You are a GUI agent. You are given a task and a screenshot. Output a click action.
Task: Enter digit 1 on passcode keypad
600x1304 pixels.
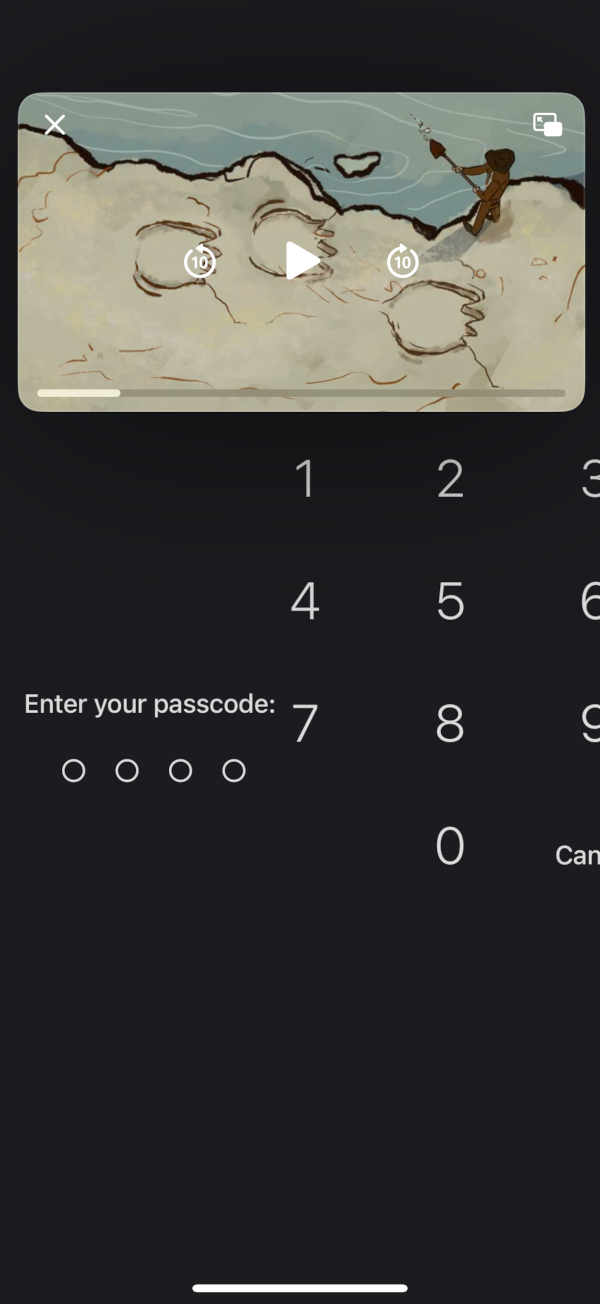point(305,479)
